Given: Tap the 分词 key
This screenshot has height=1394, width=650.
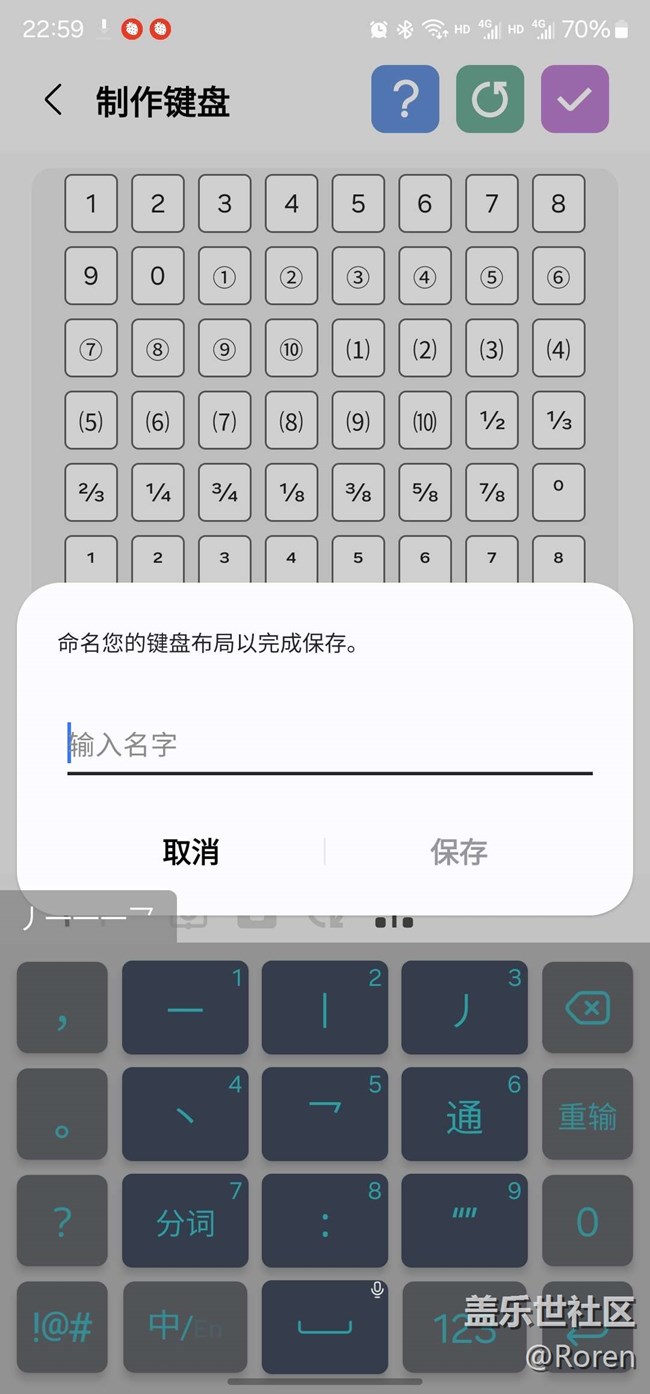Looking at the screenshot, I should click(x=185, y=1222).
